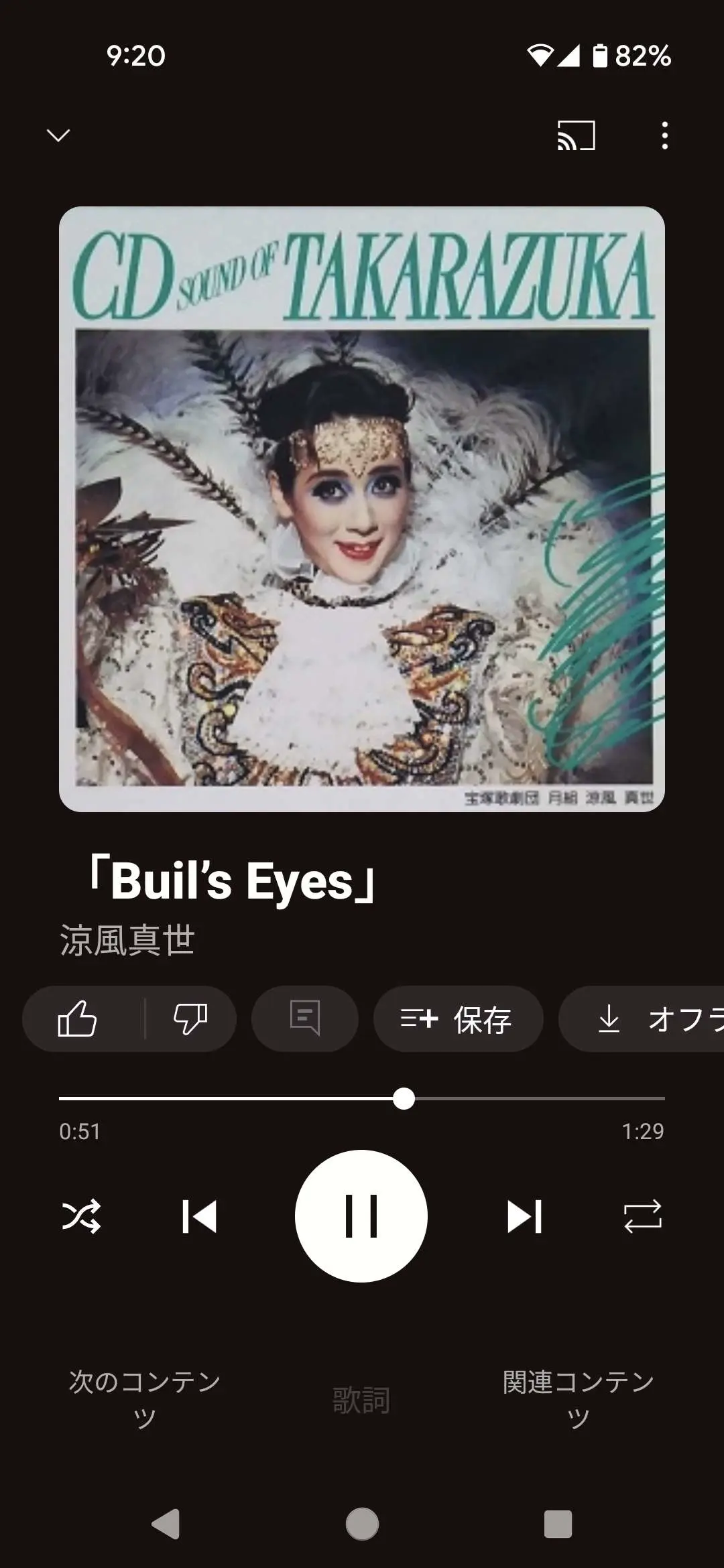This screenshot has width=724, height=1568.
Task: Collapse the player with the down chevron
Action: [58, 135]
